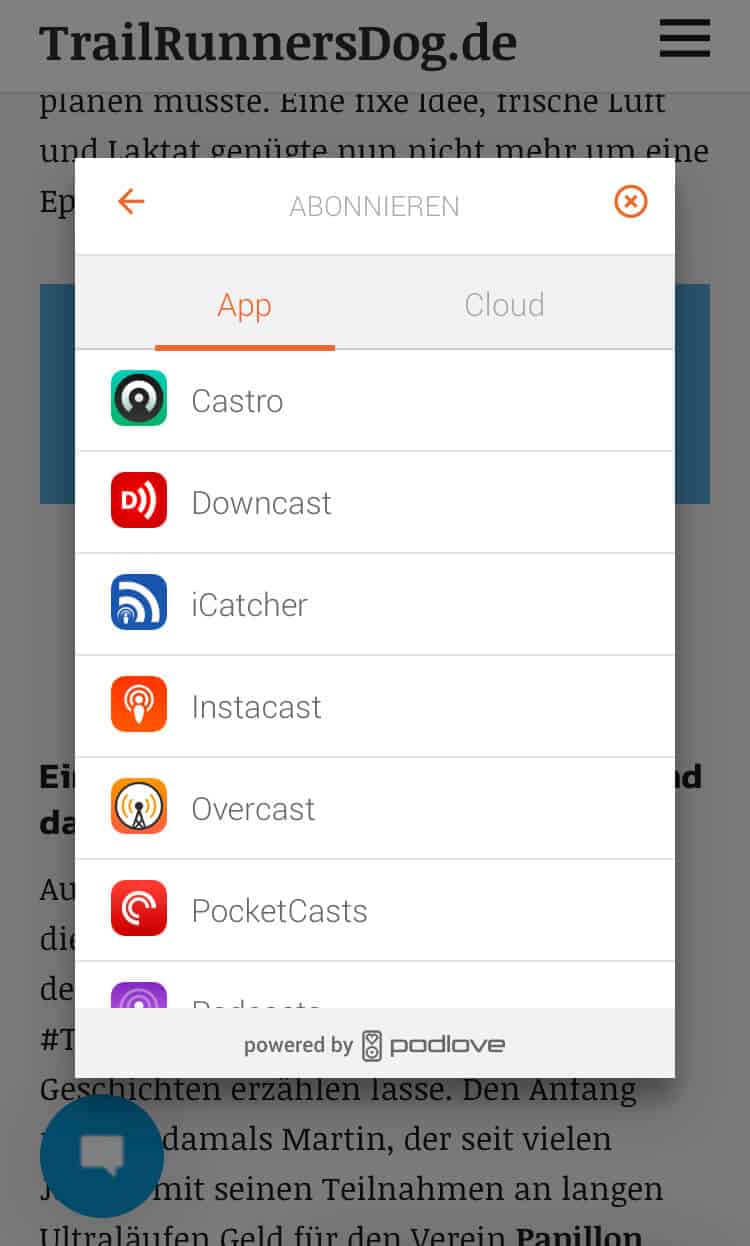Subscribe with Castro

374,401
